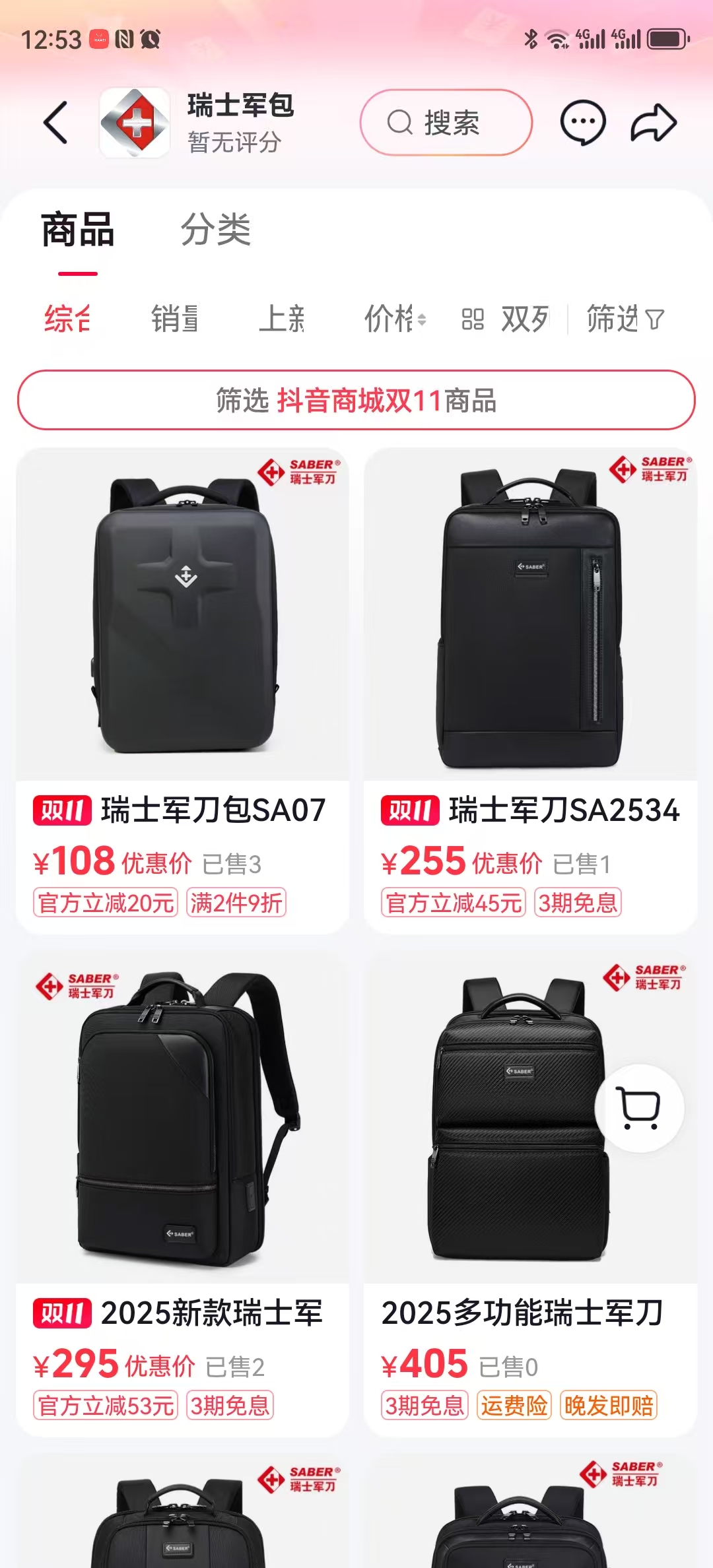This screenshot has height=1568, width=713.
Task: Tap 筛选 抖音商城双11商品 banner button
Action: tap(356, 400)
